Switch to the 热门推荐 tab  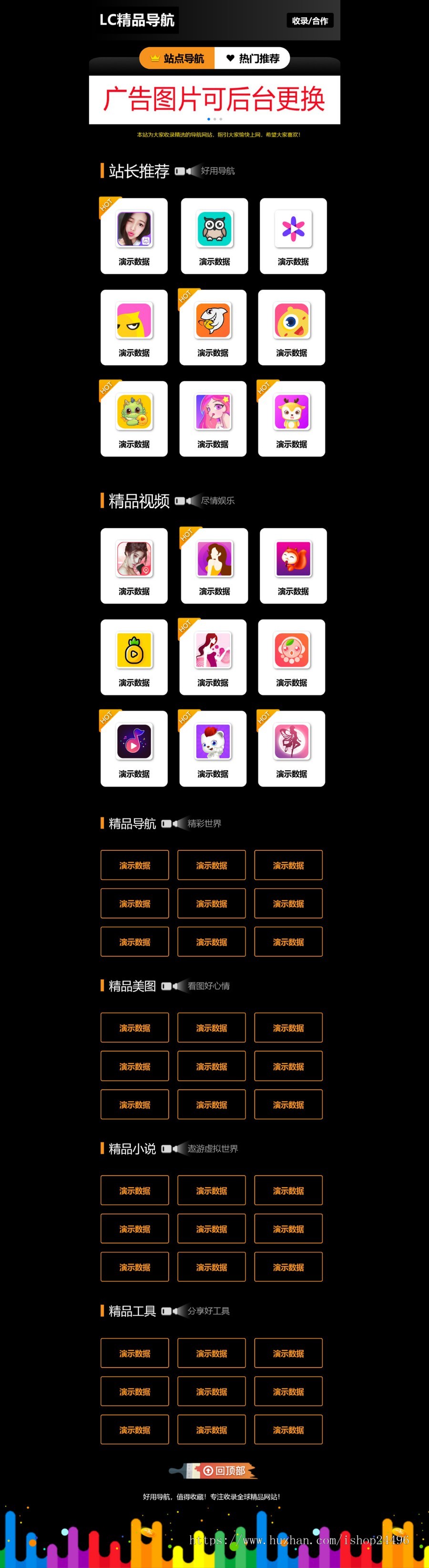click(252, 58)
